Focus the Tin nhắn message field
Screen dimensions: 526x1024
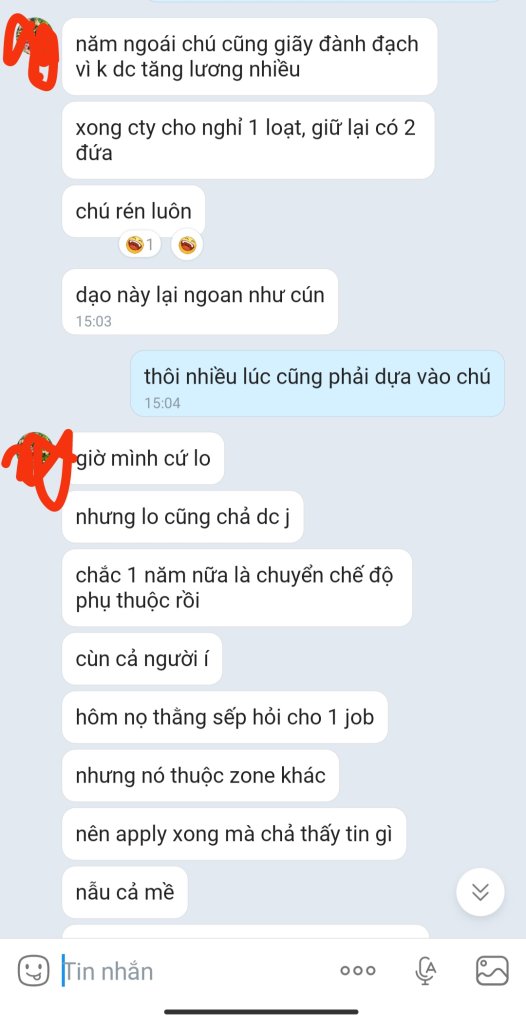196,970
